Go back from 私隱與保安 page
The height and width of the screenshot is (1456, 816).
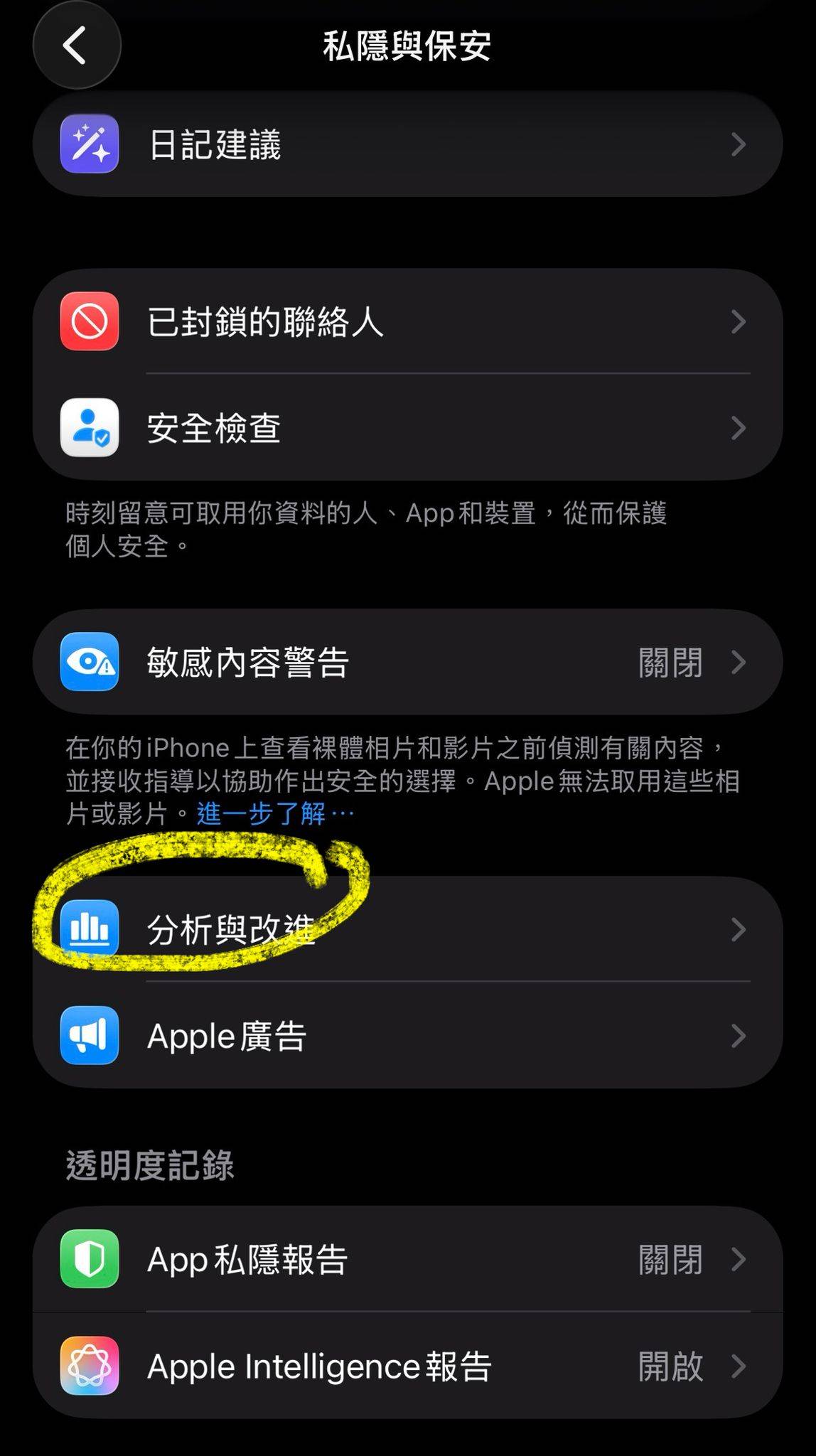tap(76, 46)
